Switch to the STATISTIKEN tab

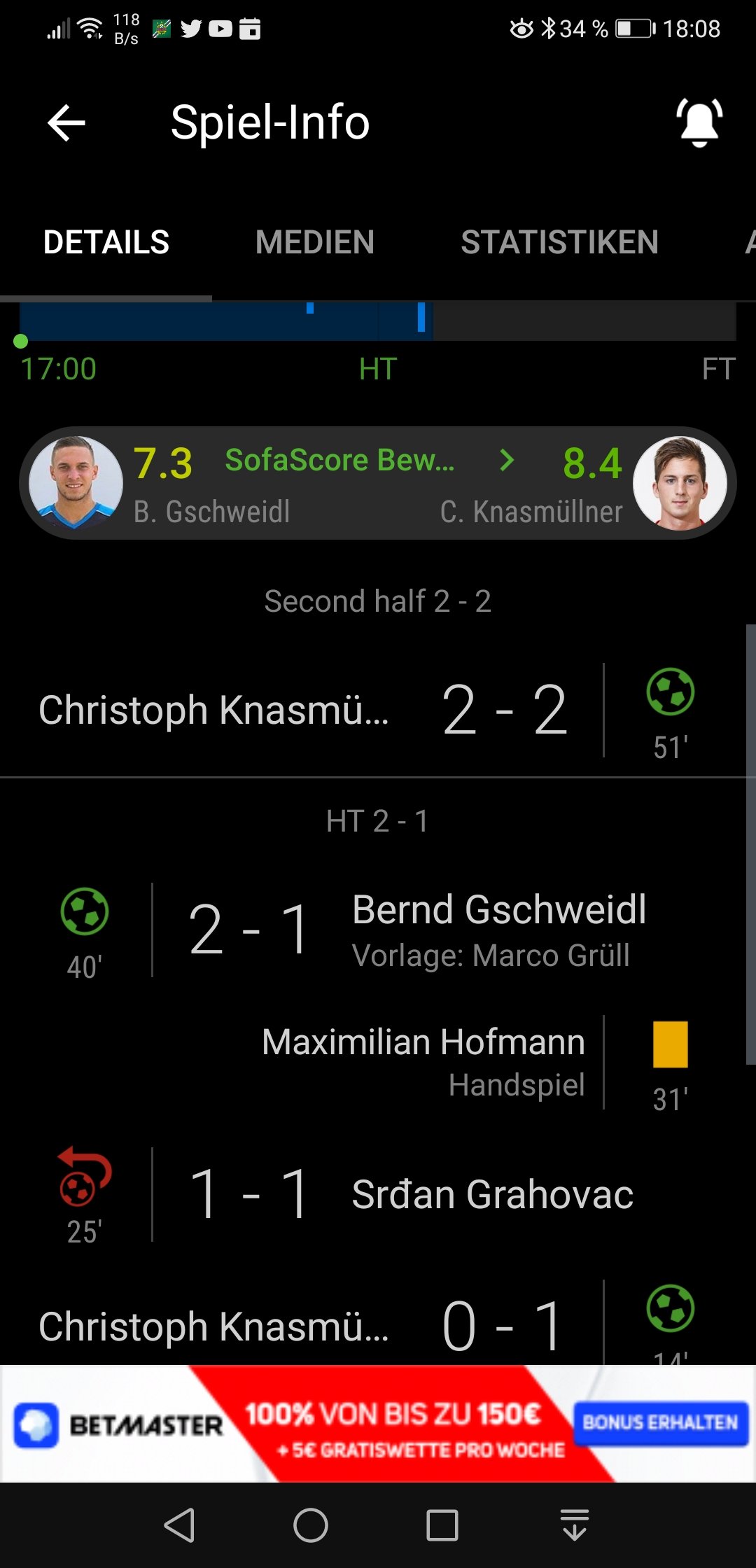click(x=559, y=243)
